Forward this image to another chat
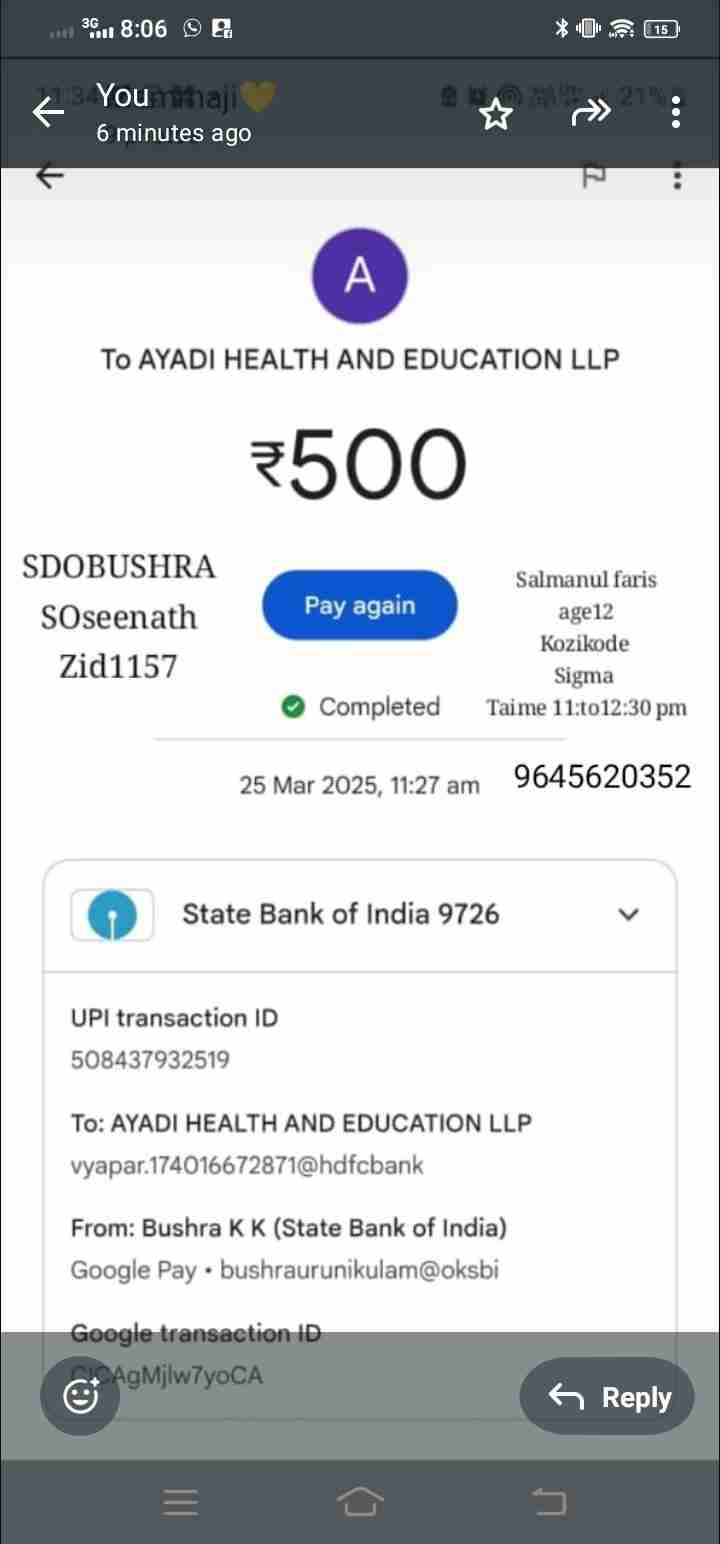This screenshot has height=1544, width=720. [590, 113]
